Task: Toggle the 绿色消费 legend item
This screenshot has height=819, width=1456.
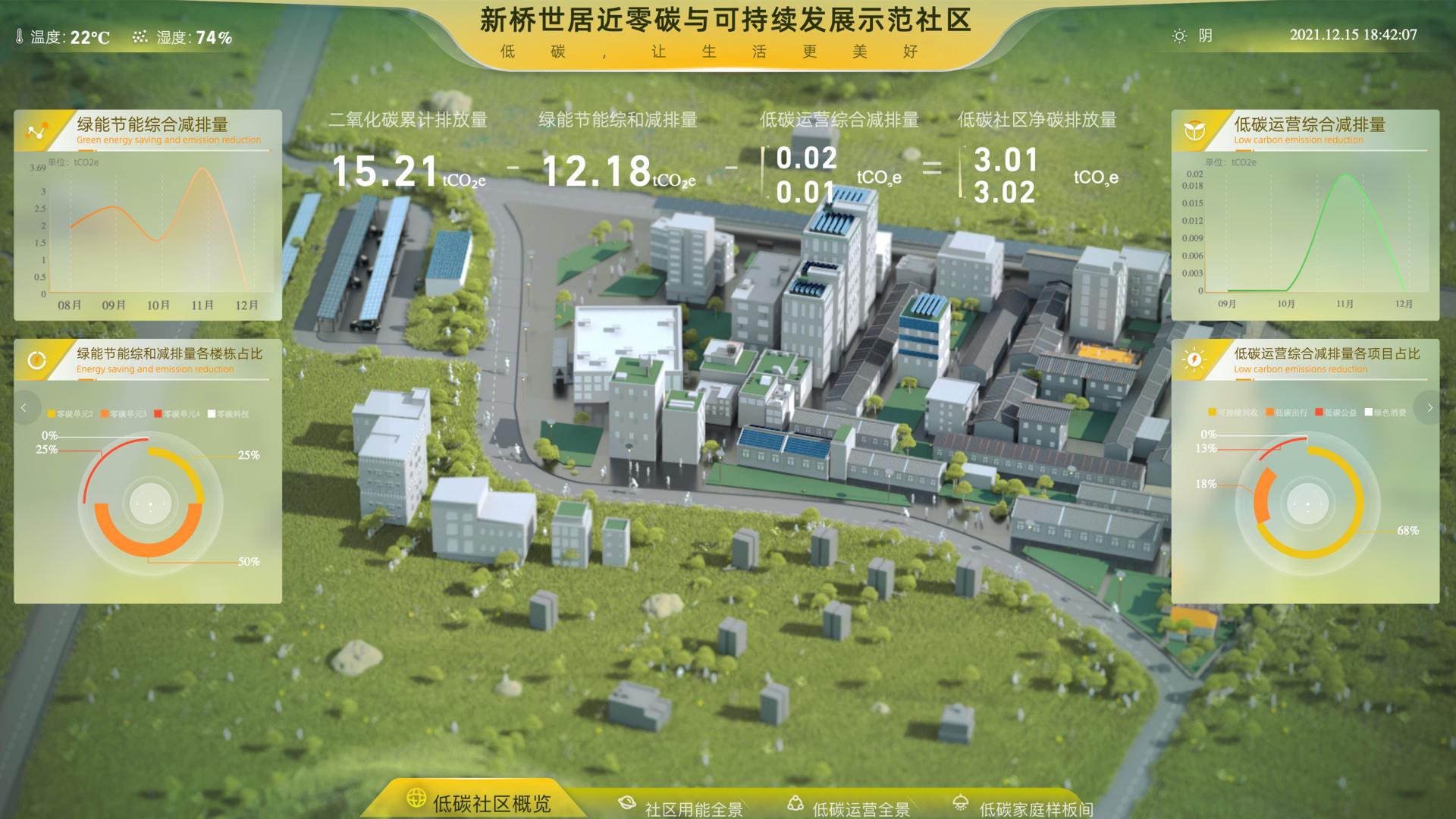Action: [x=1385, y=413]
